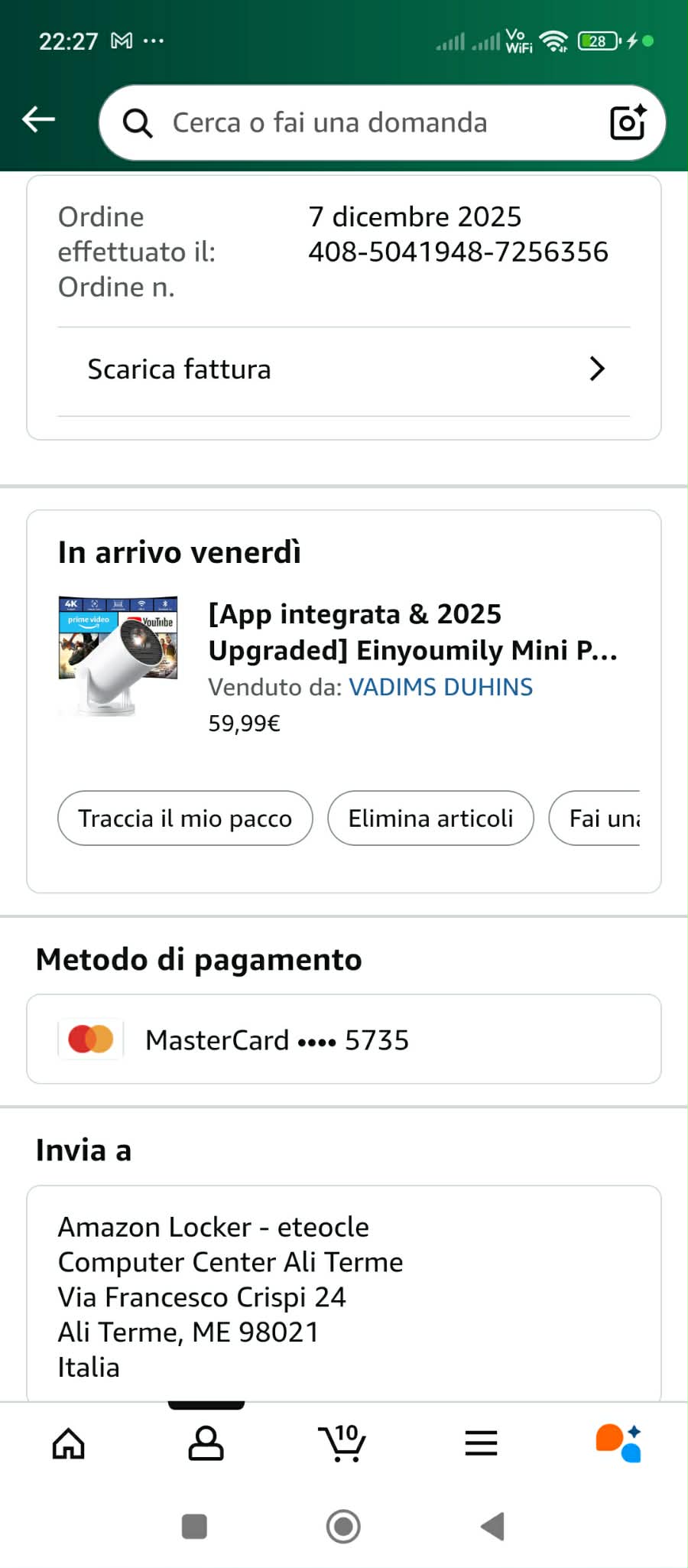Open seller VADIMS DUHINS link
The image size is (688, 1568).
click(440, 687)
